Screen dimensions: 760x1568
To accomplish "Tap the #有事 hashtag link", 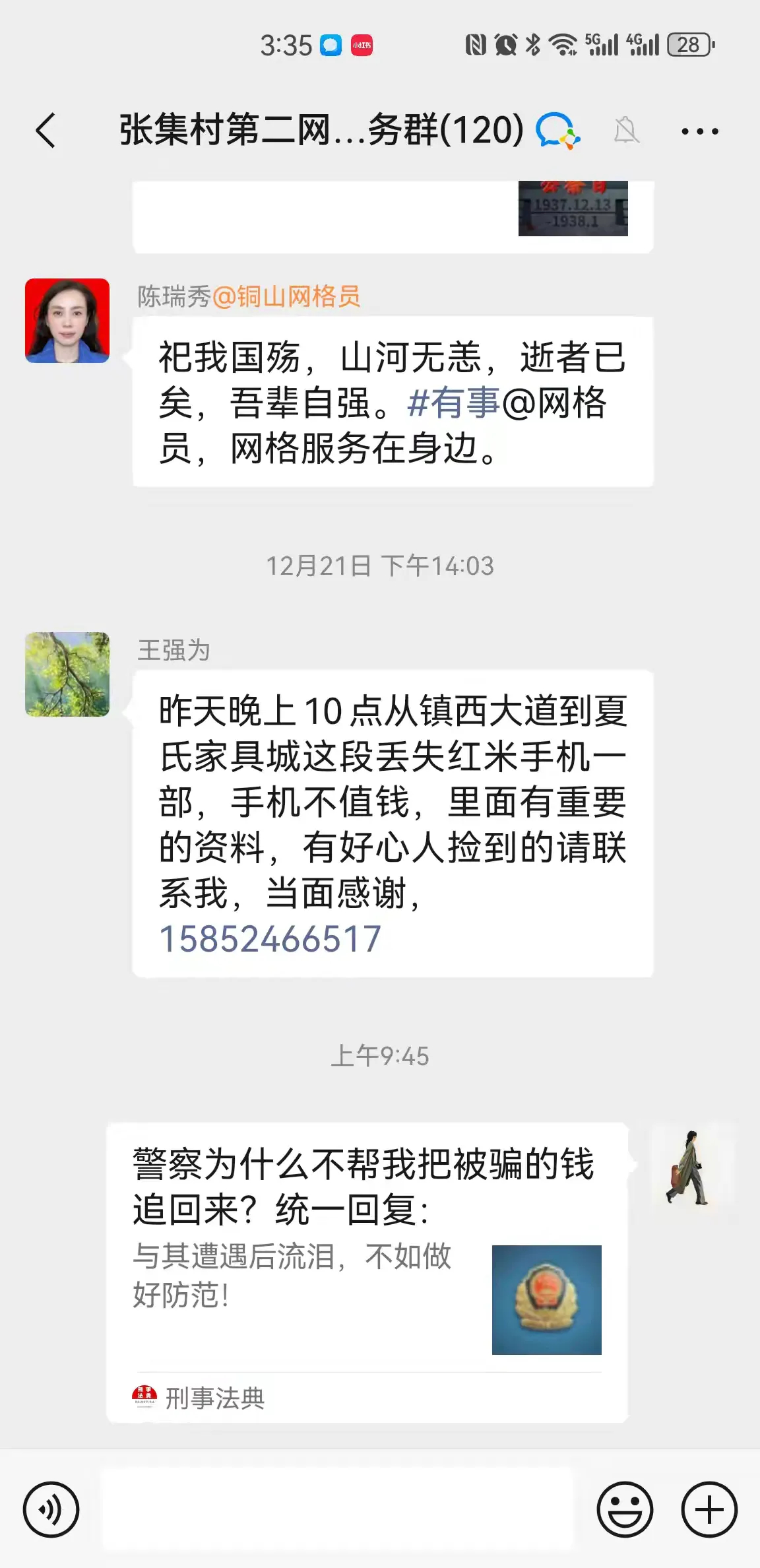I will pos(453,403).
